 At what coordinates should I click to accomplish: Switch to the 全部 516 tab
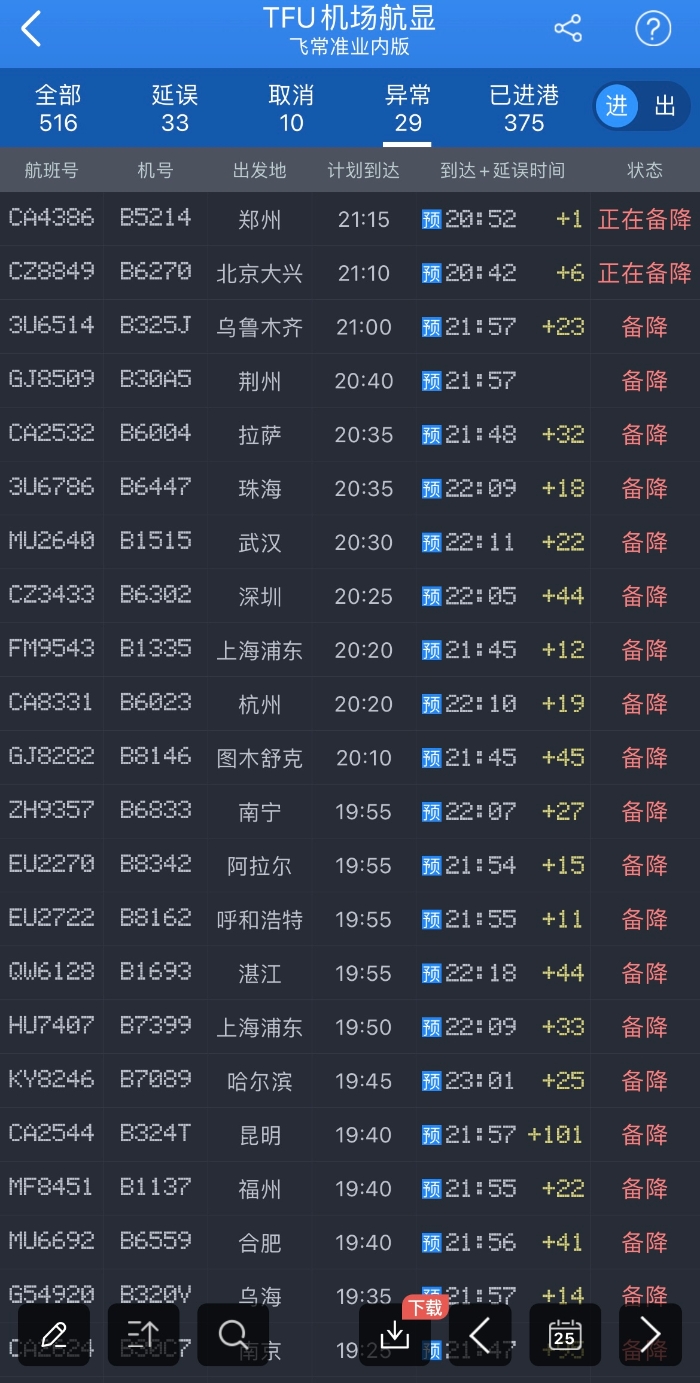[58, 108]
